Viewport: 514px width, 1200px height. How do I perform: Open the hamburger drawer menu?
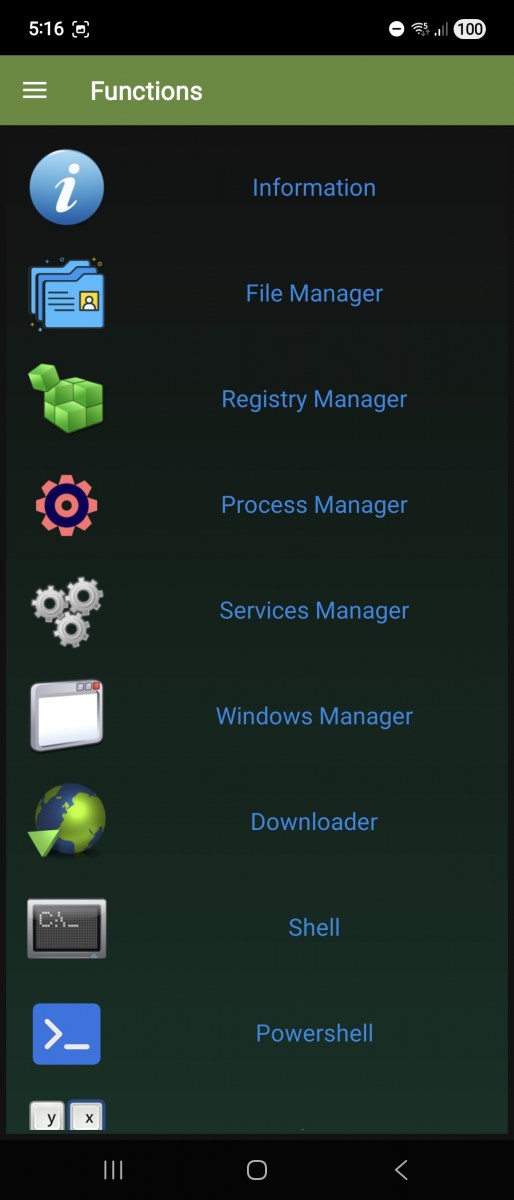(x=35, y=90)
